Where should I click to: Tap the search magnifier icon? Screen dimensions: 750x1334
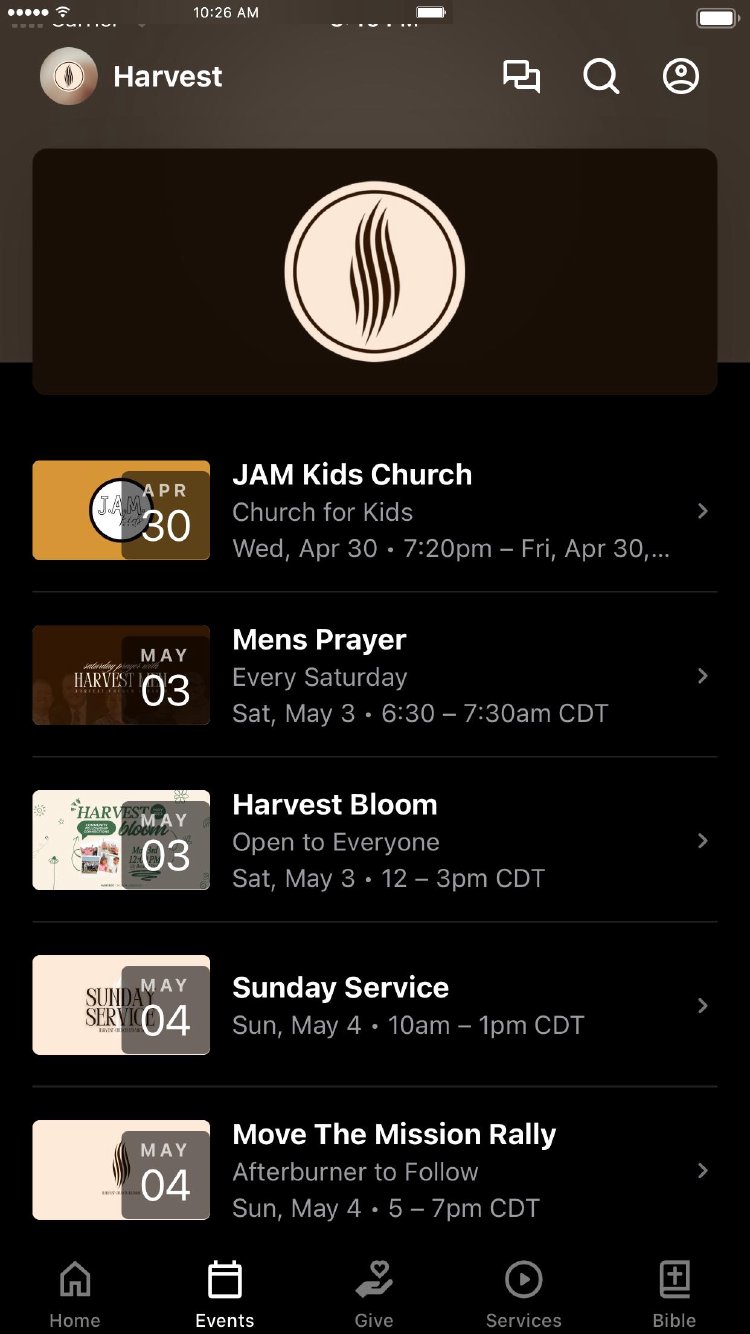[x=601, y=77]
